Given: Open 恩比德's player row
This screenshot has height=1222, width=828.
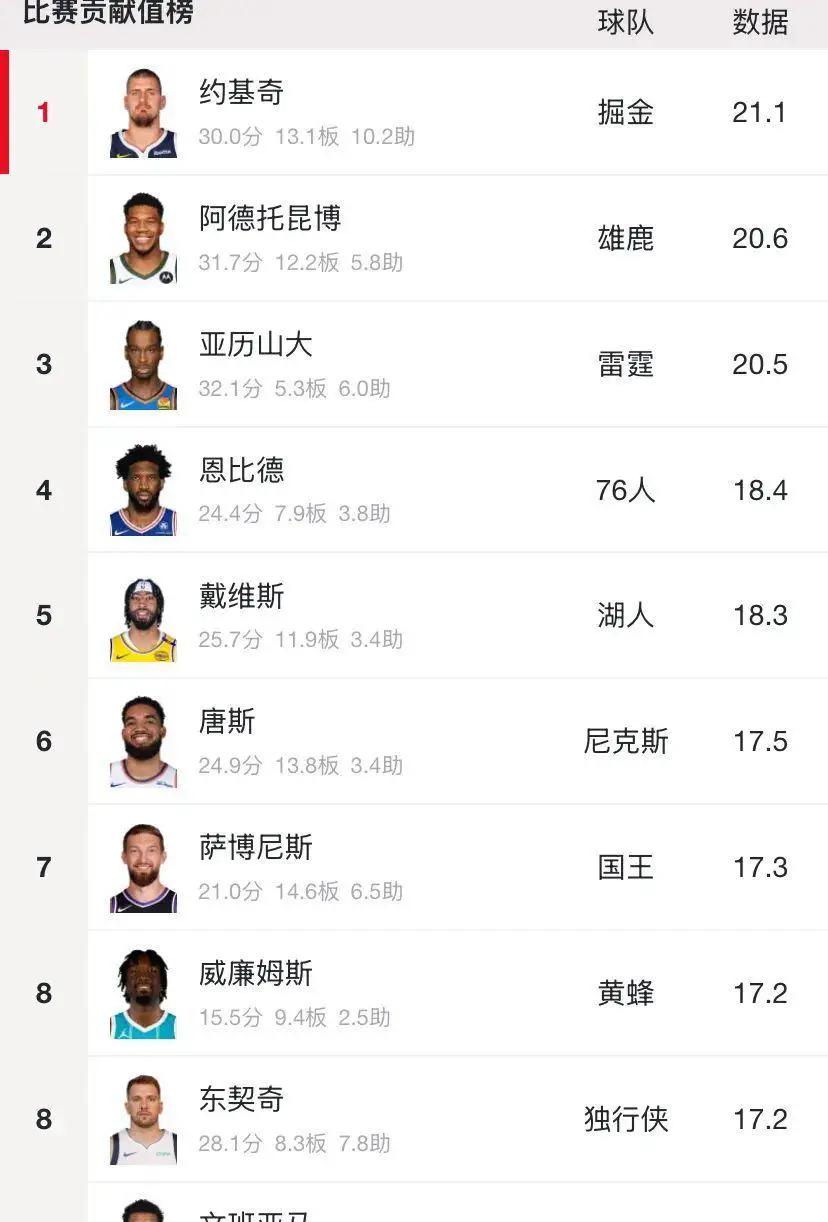Looking at the screenshot, I should point(242,470).
